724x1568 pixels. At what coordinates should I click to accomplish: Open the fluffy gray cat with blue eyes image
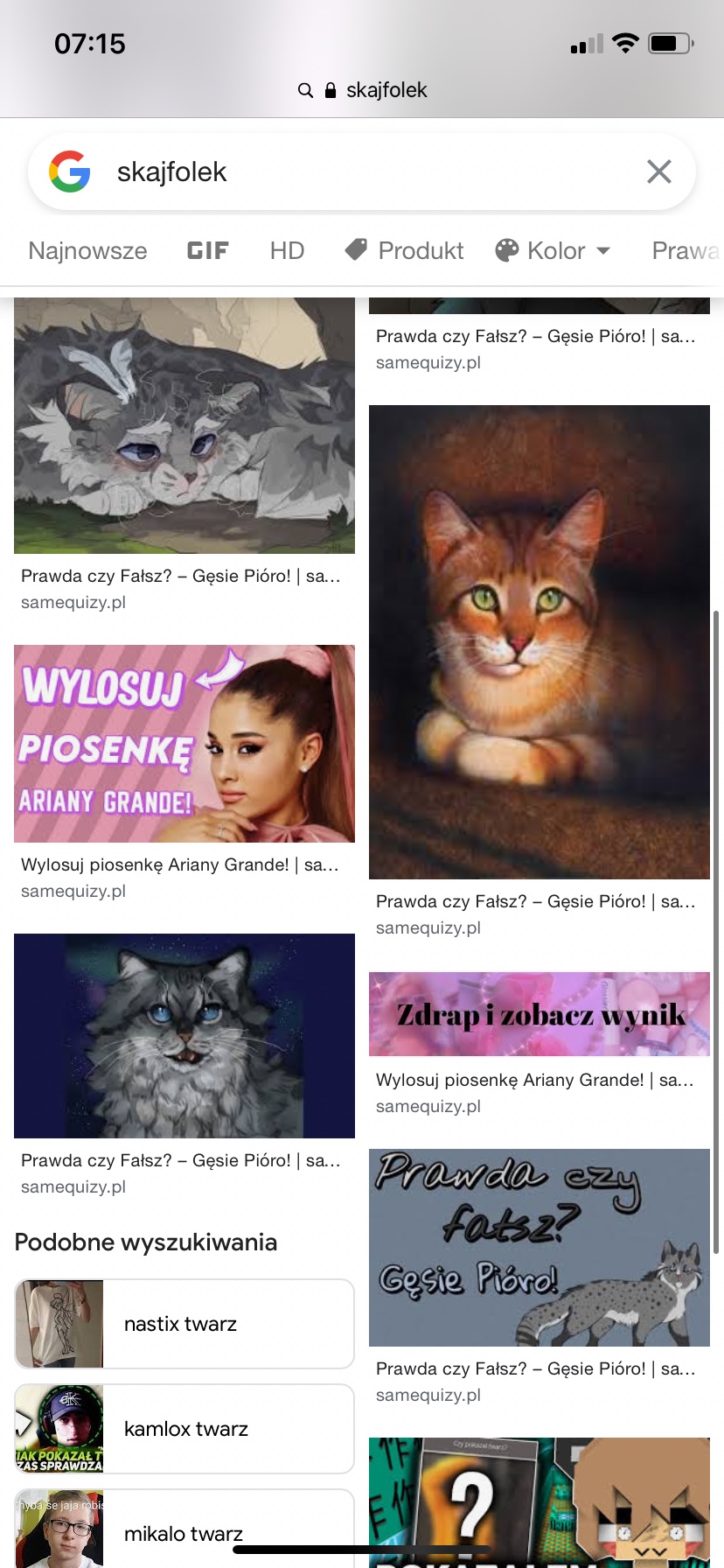pyautogui.click(x=184, y=1036)
